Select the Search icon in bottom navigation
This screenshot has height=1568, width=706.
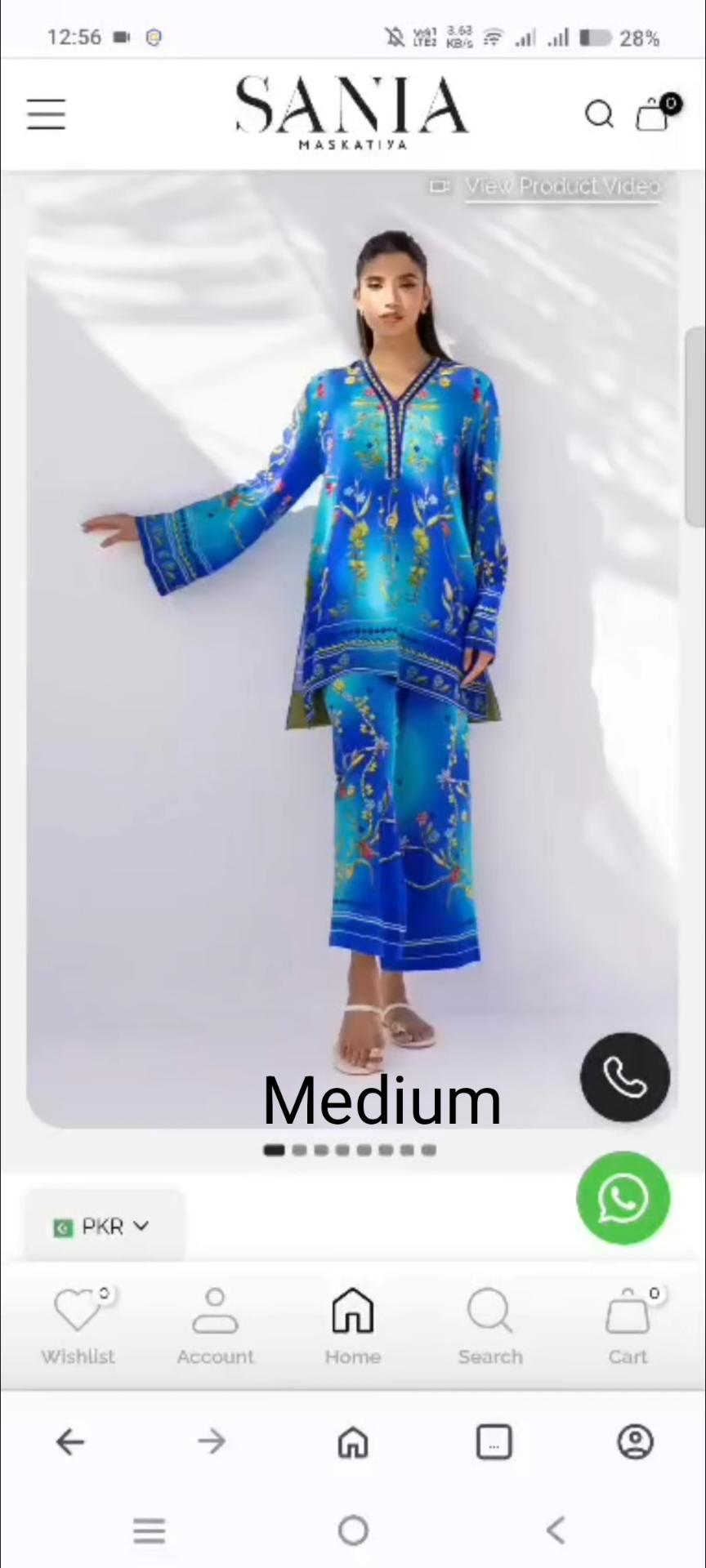pos(490,1323)
